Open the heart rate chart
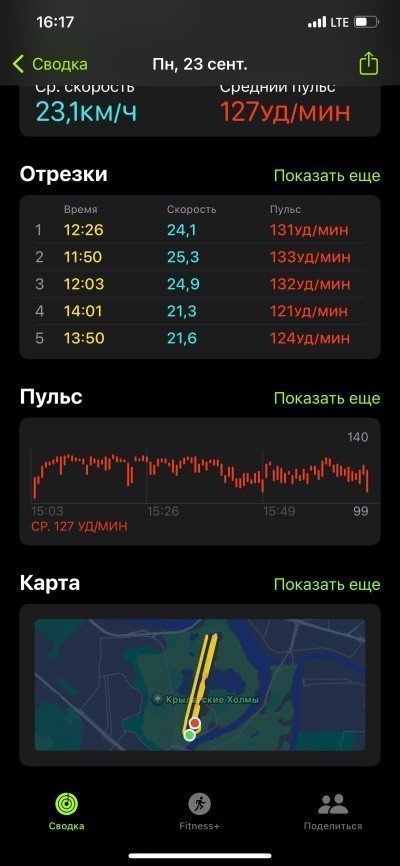 pyautogui.click(x=200, y=481)
